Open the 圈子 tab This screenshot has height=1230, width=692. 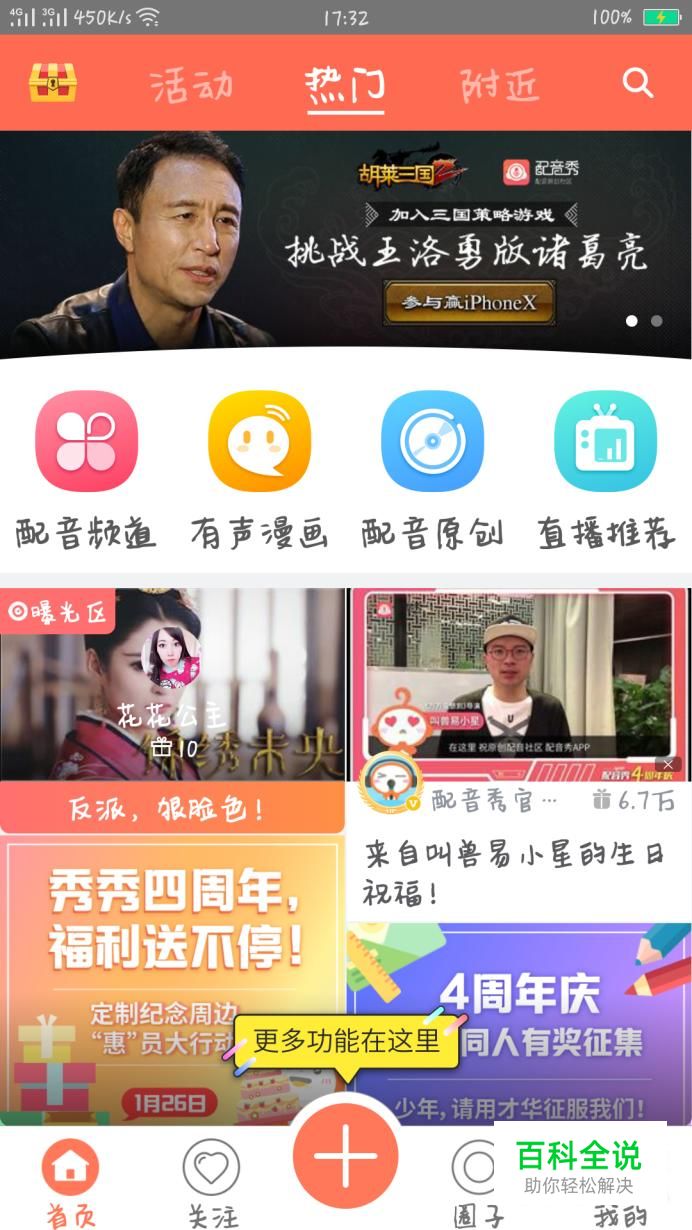477,1180
